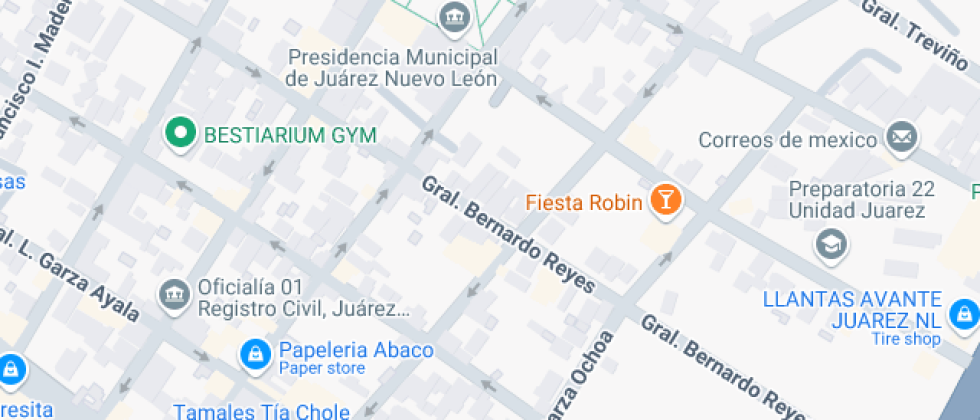Open the Fiesta Robin bar marker
This screenshot has width=980, height=420.
(x=666, y=201)
